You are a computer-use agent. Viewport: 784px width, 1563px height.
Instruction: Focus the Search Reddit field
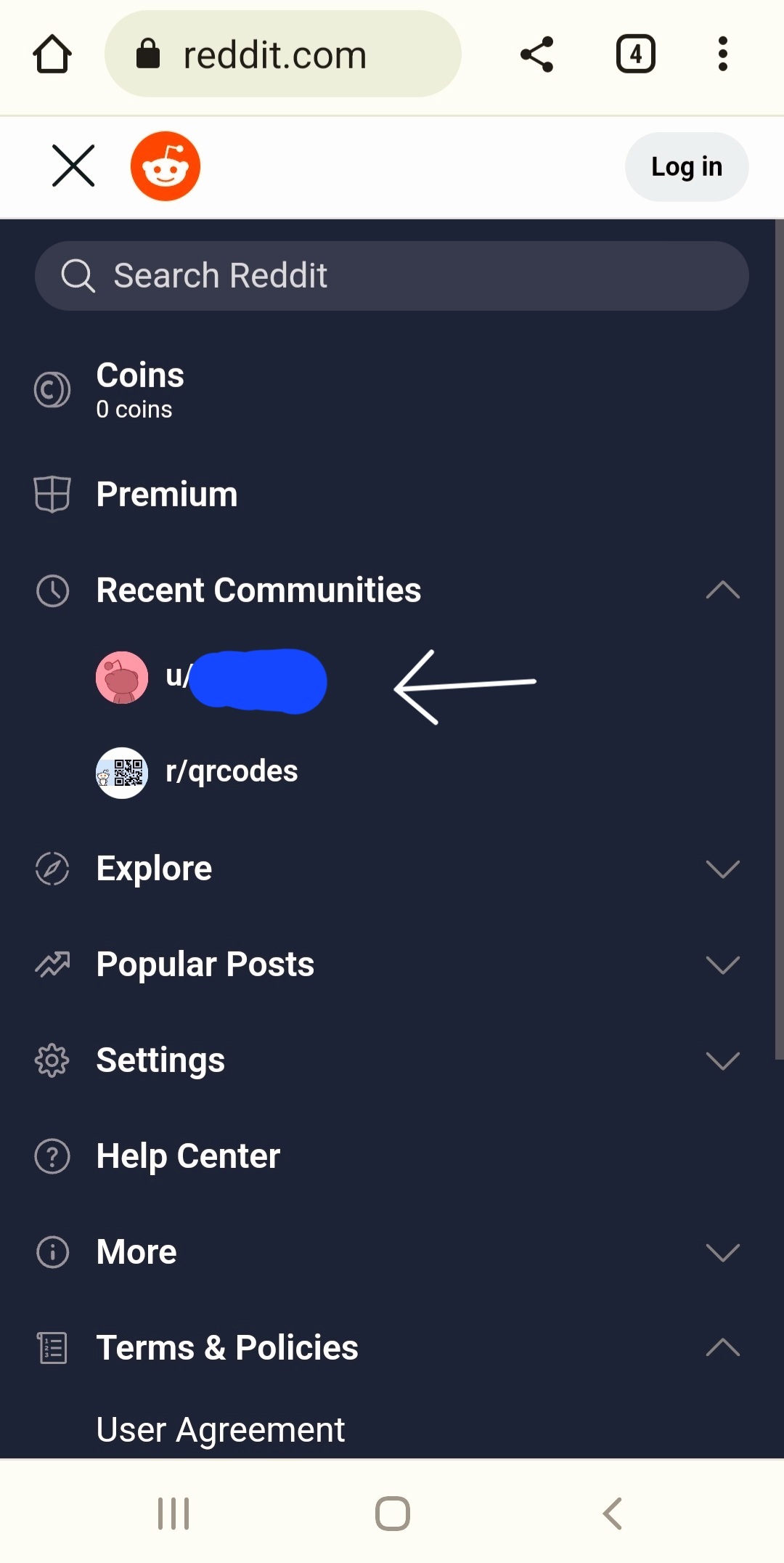click(392, 276)
